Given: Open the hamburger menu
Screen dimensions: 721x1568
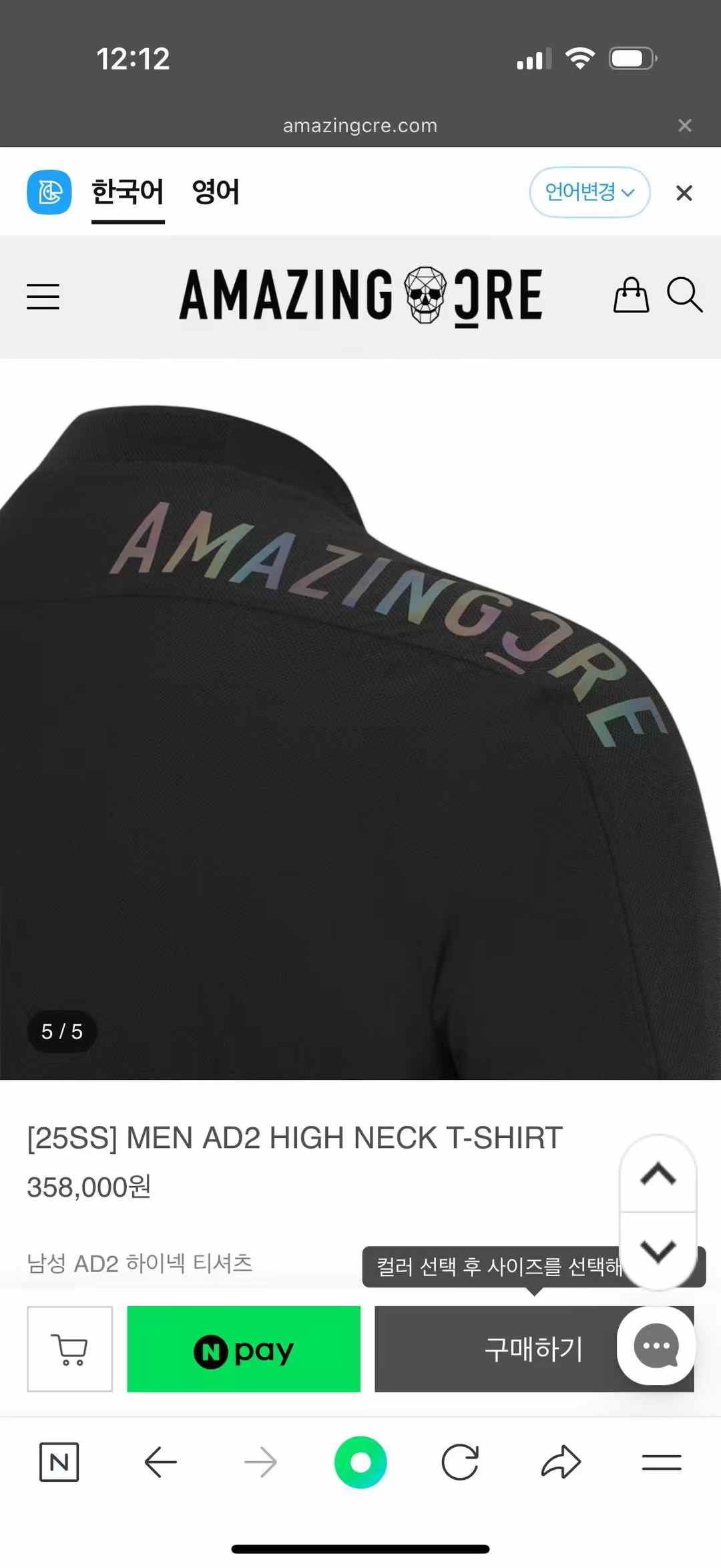Looking at the screenshot, I should coord(43,297).
